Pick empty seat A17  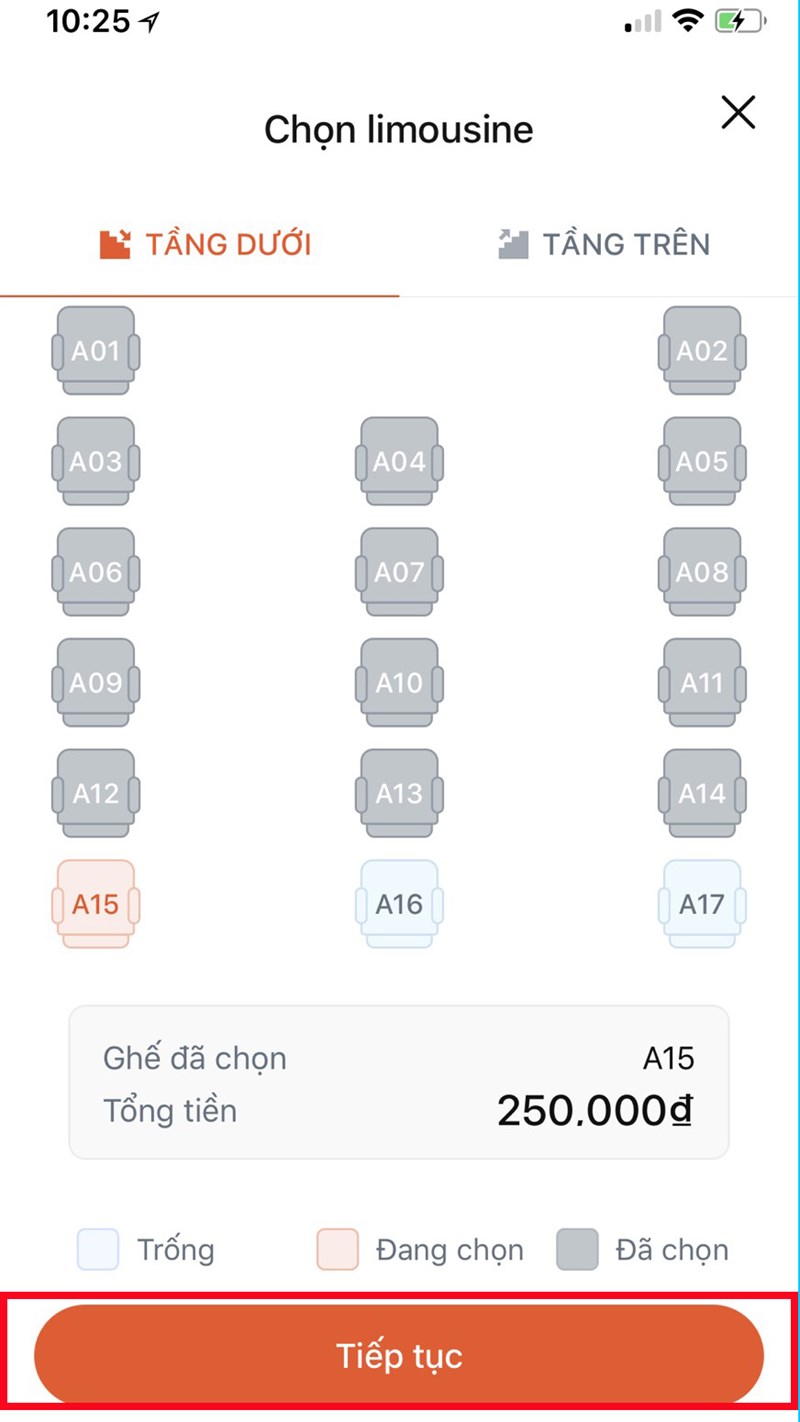pos(702,904)
